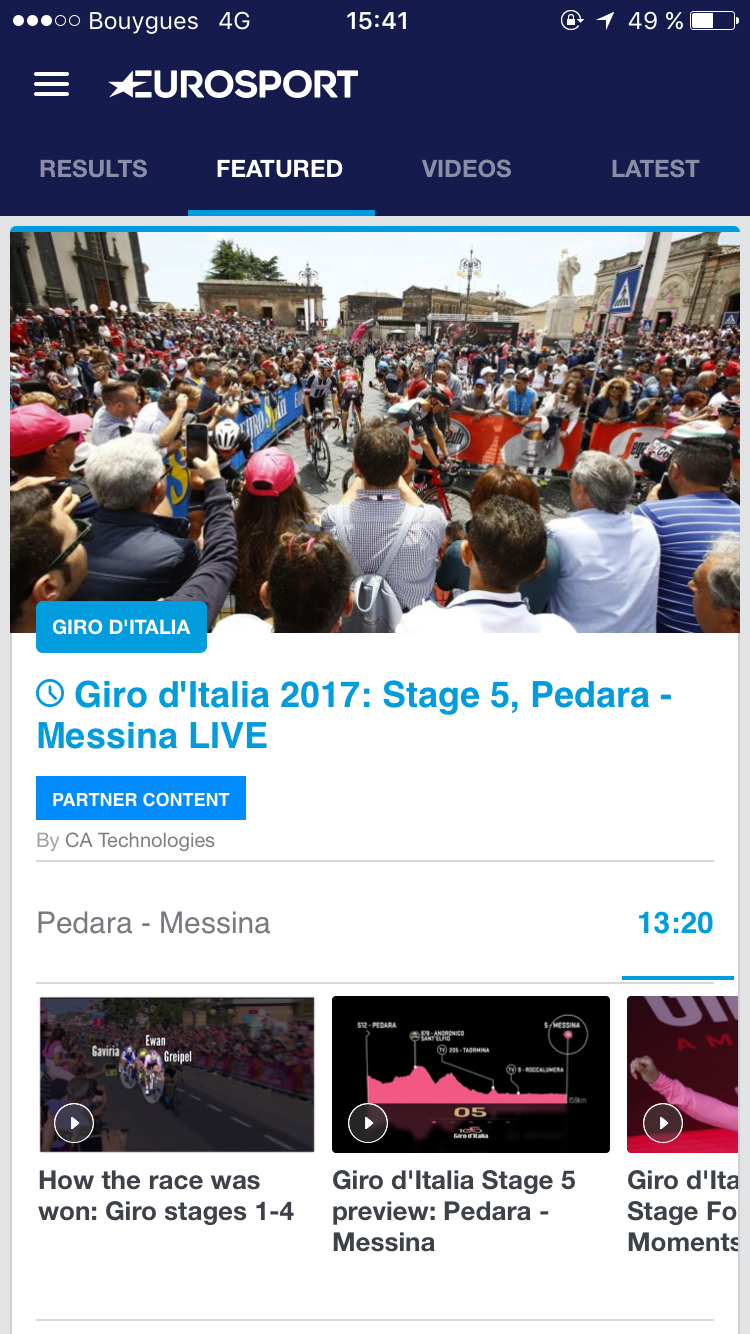Select the Featured tab
The image size is (750, 1334).
279,169
